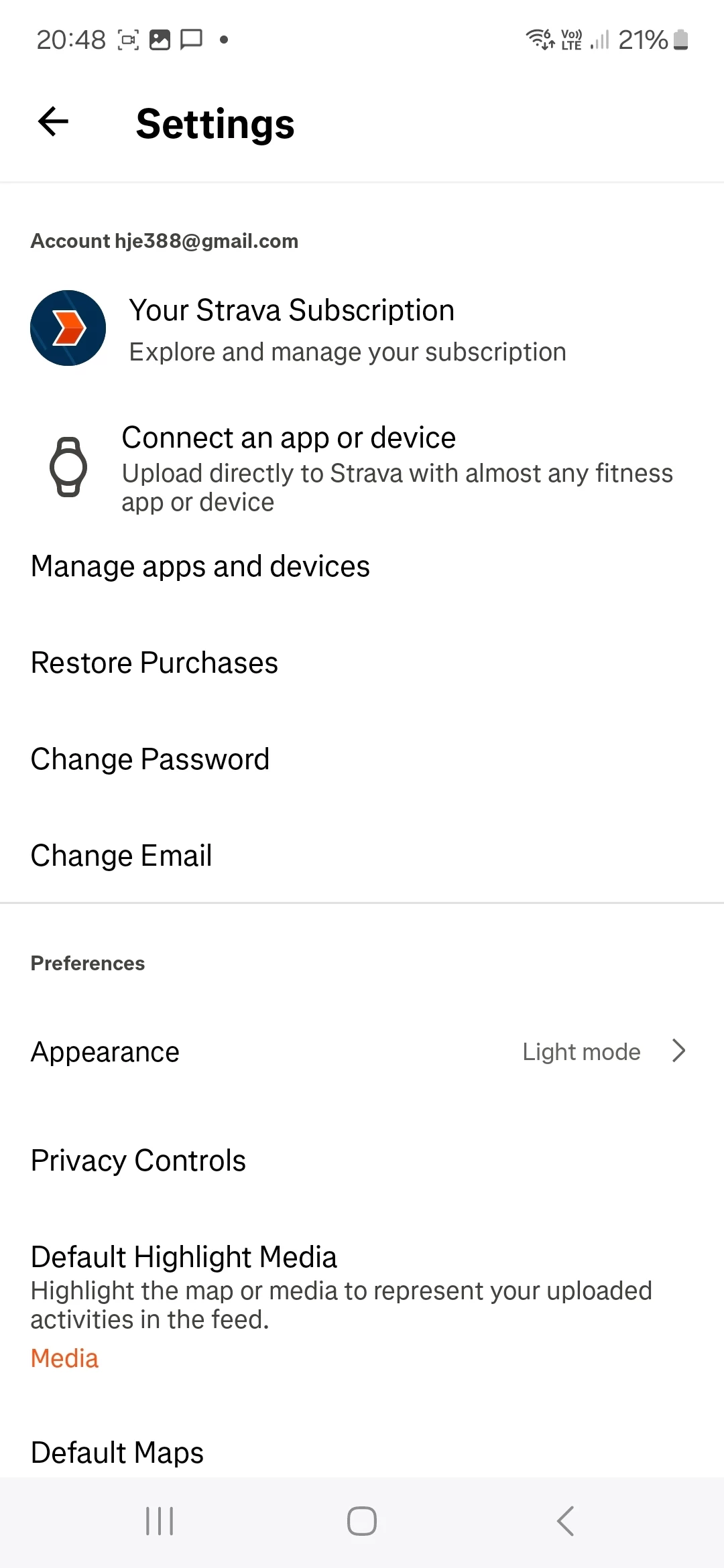This screenshot has width=724, height=1568.
Task: Open Default Maps setting
Action: 362,1453
